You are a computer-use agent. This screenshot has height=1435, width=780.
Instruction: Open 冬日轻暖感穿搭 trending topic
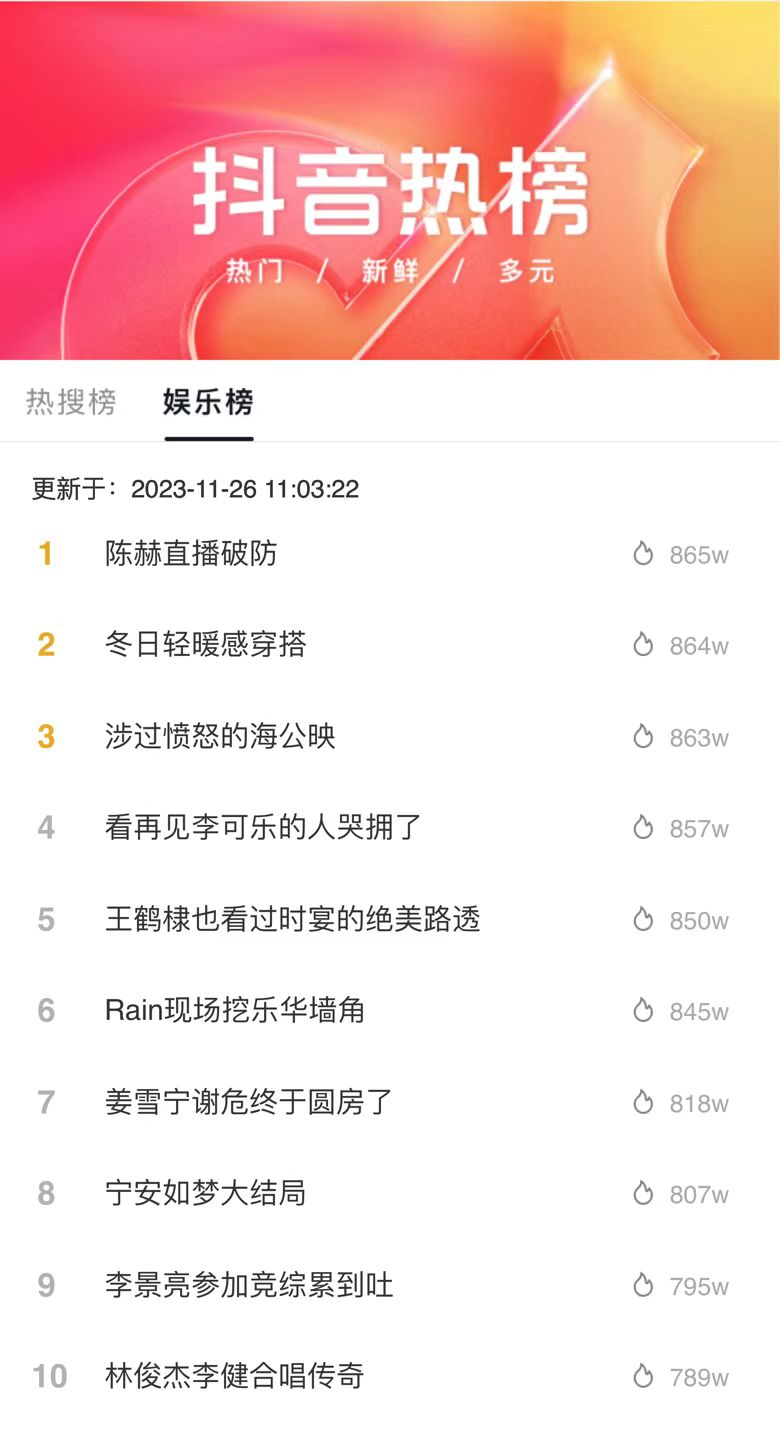coord(205,644)
